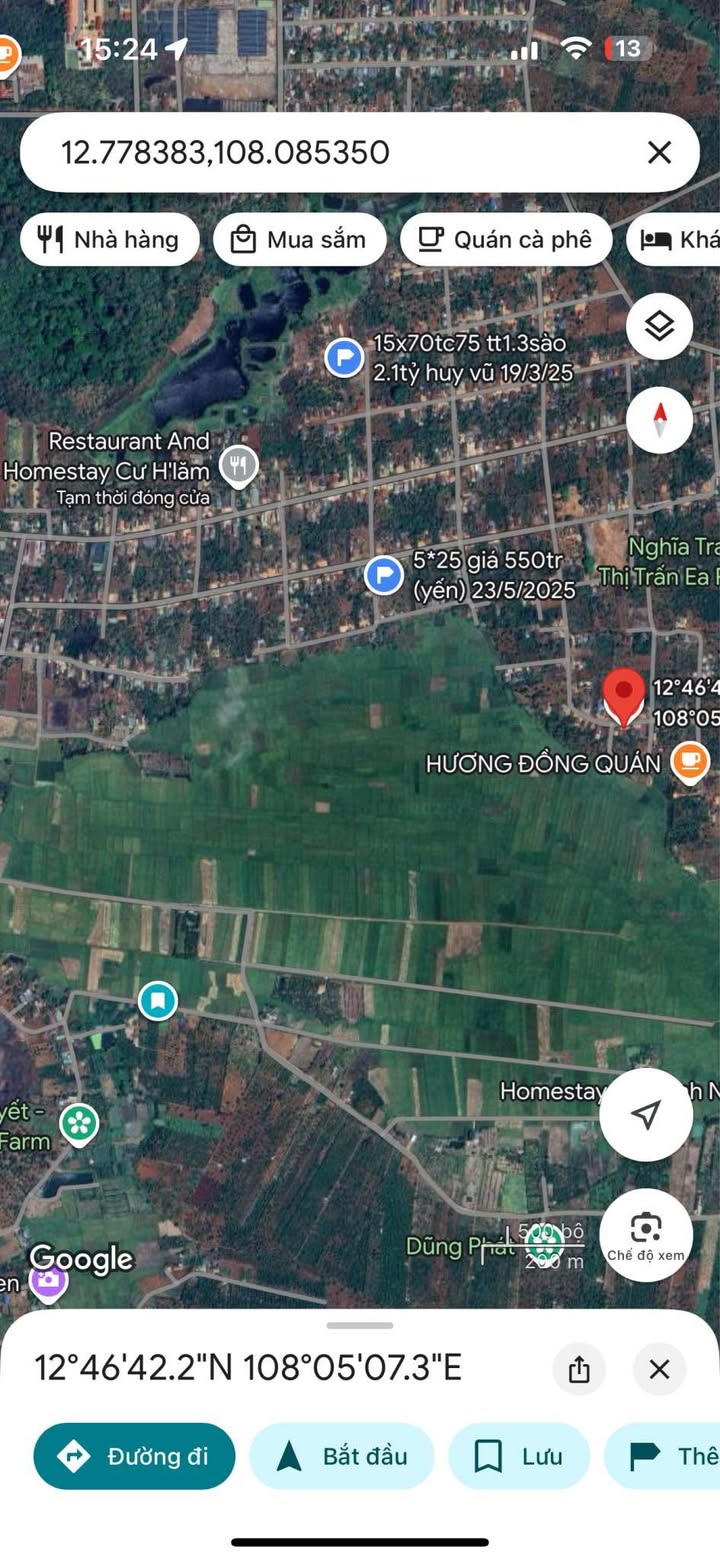Viewport: 720px width, 1560px height.
Task: Save this place with Lưu
Action: pos(519,1456)
